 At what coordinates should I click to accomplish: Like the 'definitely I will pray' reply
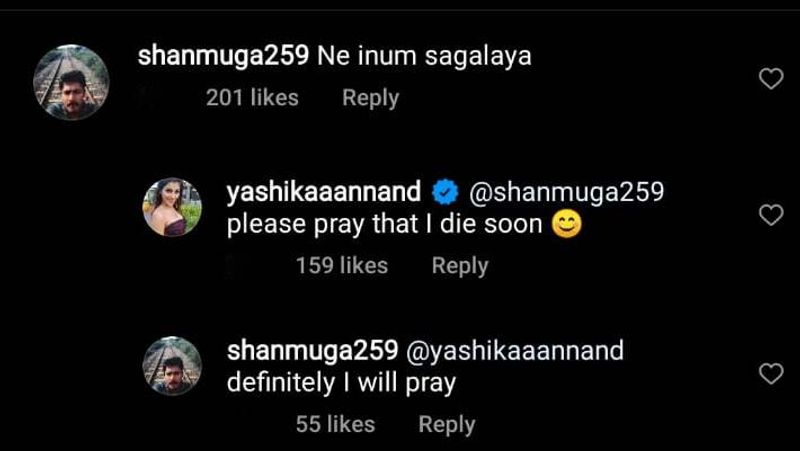pos(770,374)
